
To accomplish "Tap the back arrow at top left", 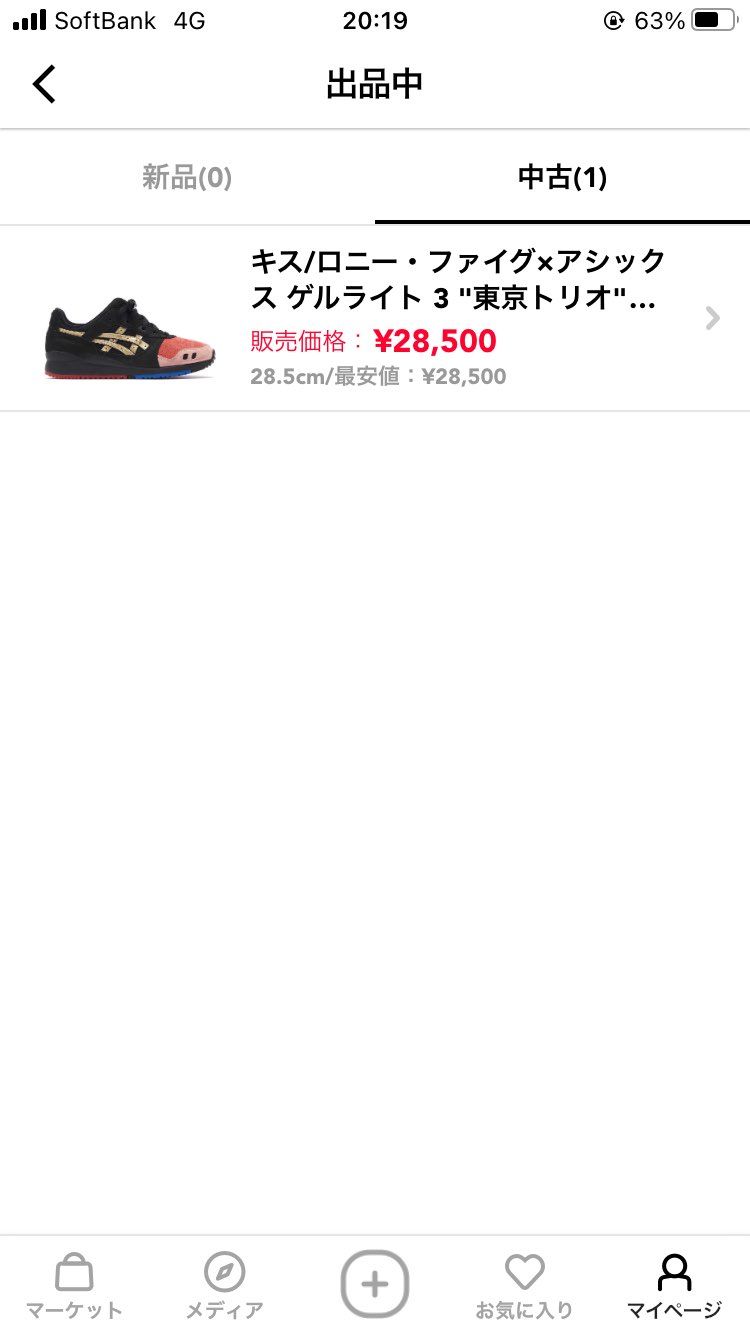I will [44, 84].
